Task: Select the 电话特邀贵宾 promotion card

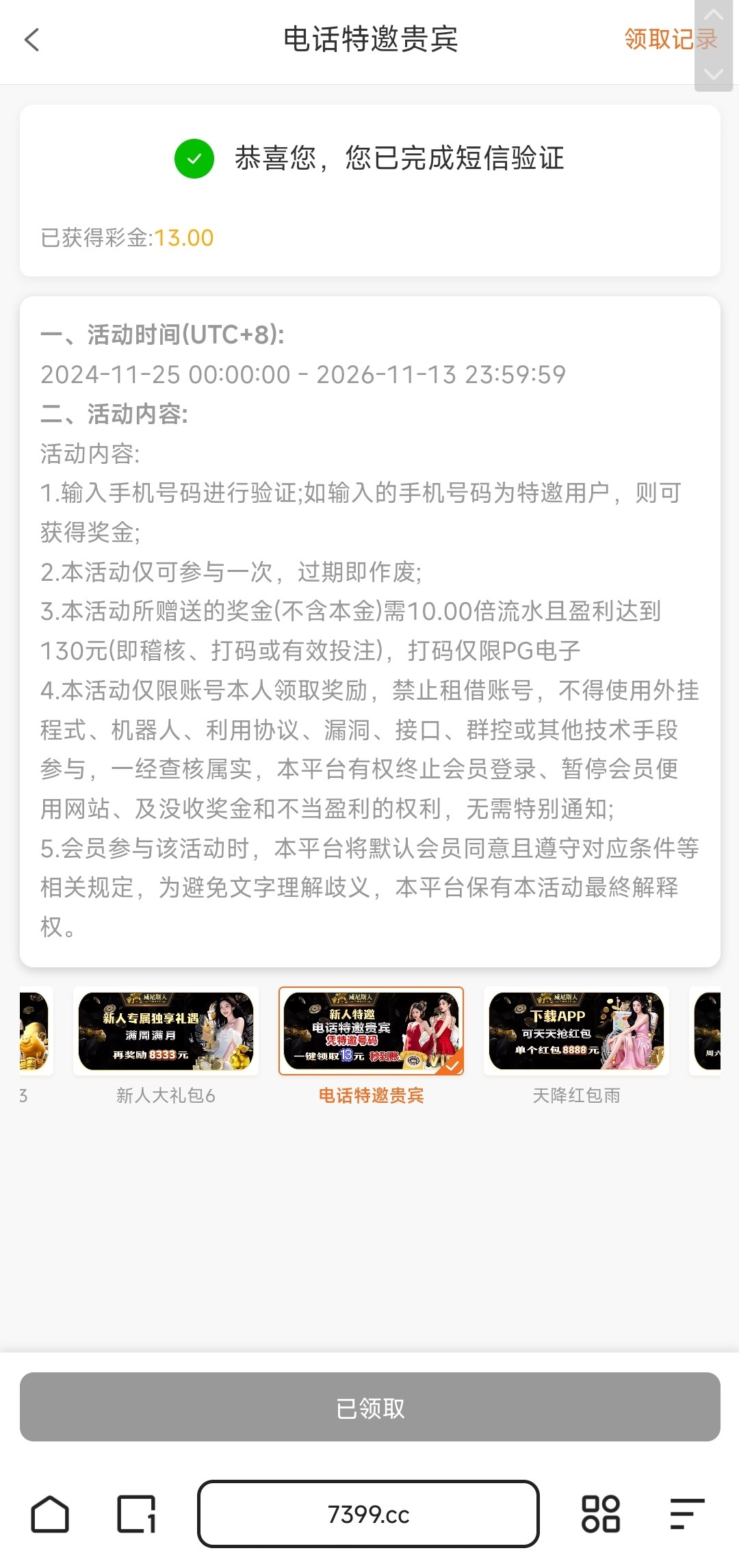Action: coord(371,1032)
